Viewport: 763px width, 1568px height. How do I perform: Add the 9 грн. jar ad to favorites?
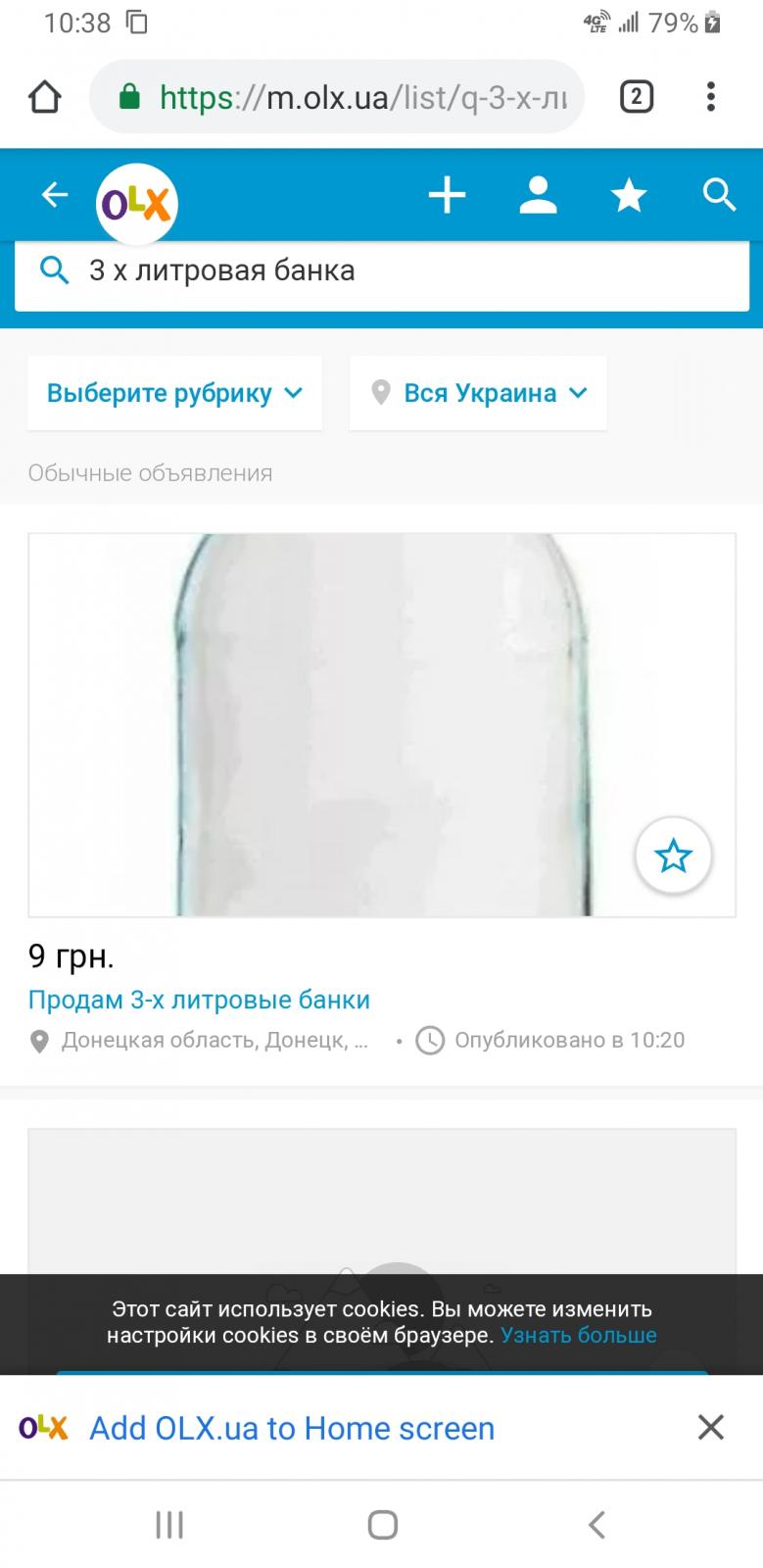pos(673,856)
